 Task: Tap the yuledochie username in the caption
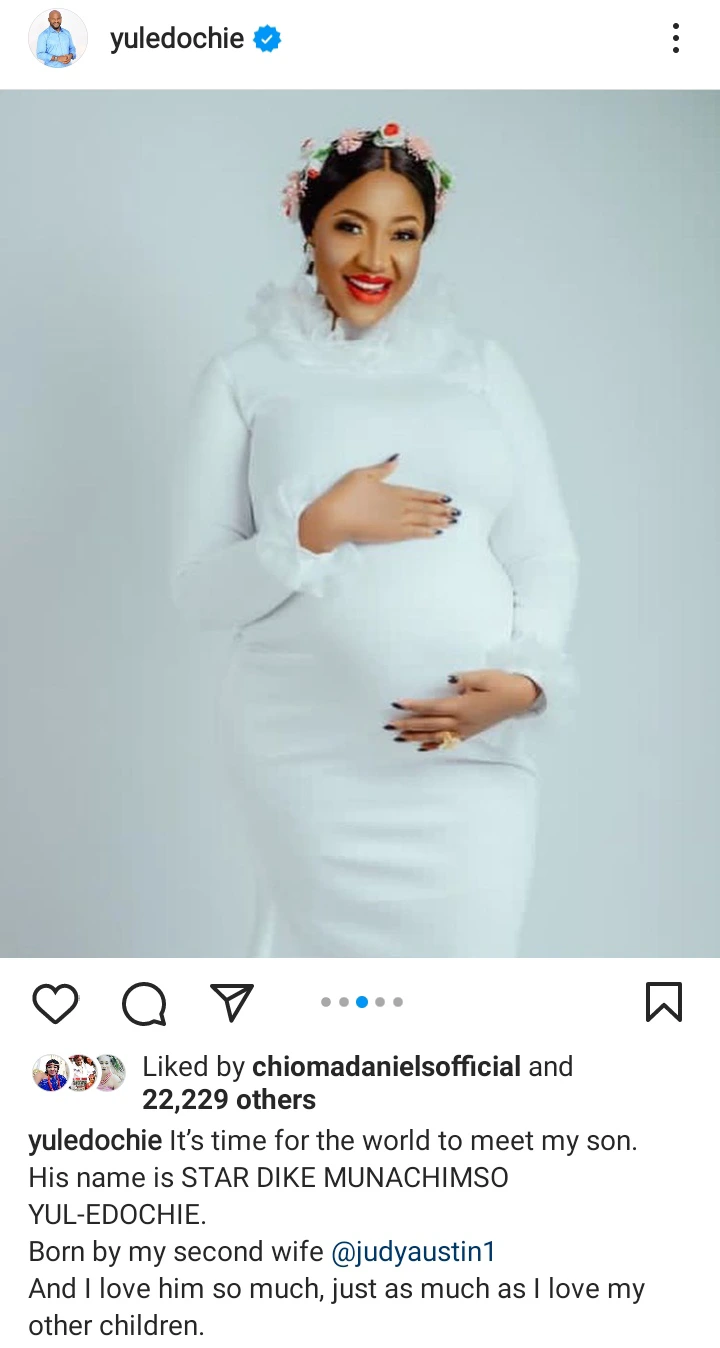pos(95,1141)
